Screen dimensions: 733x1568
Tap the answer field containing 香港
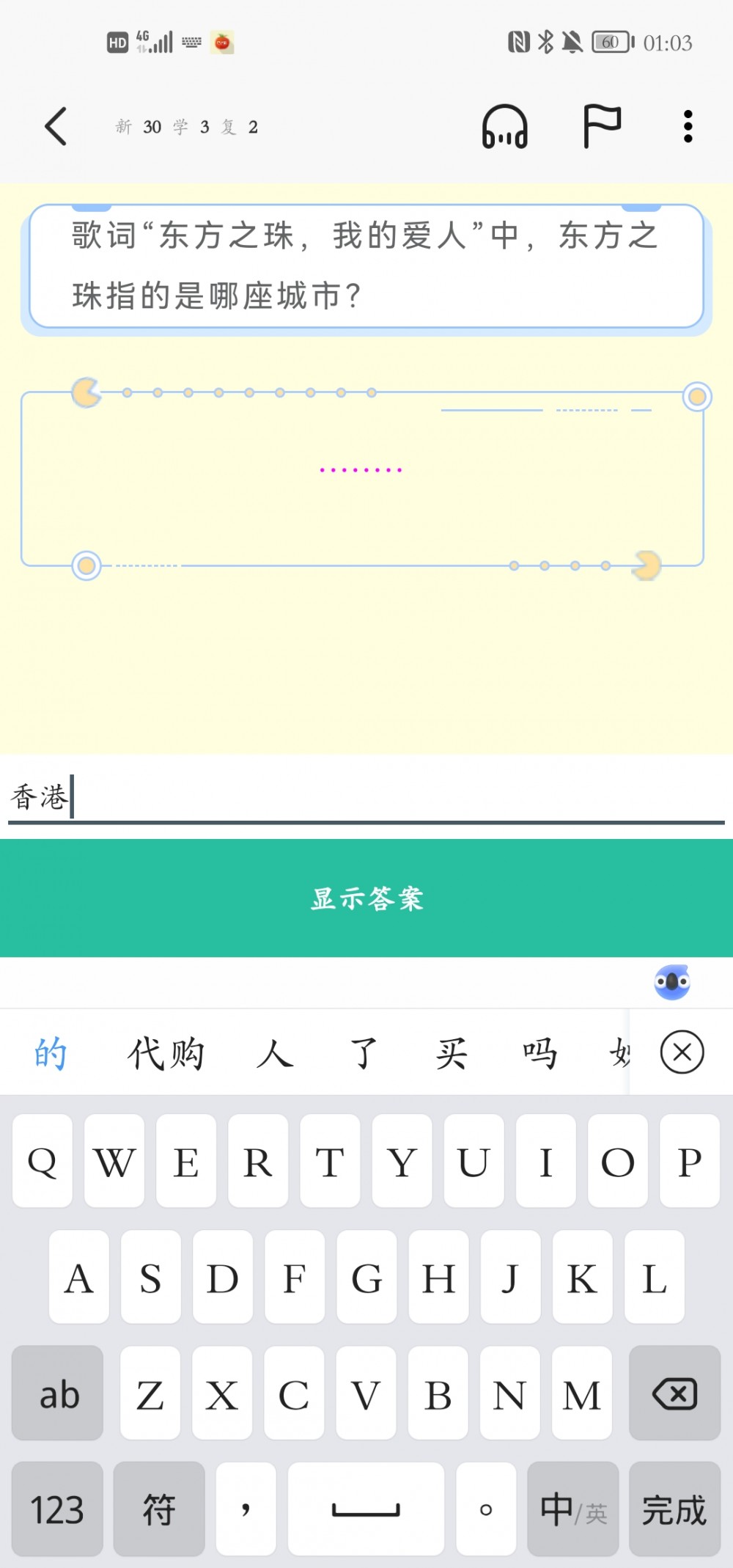coord(366,797)
